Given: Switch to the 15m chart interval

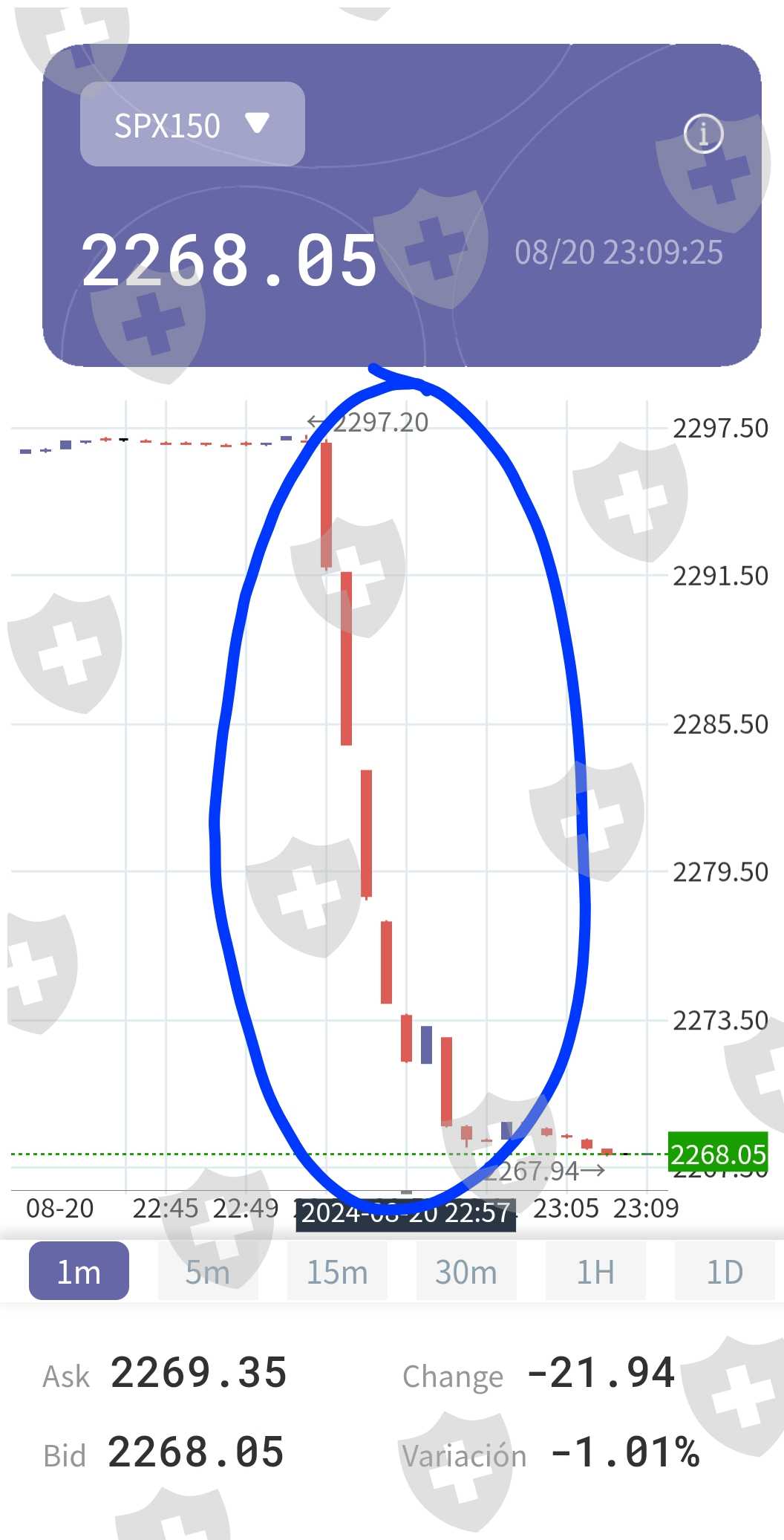Looking at the screenshot, I should point(337,1272).
